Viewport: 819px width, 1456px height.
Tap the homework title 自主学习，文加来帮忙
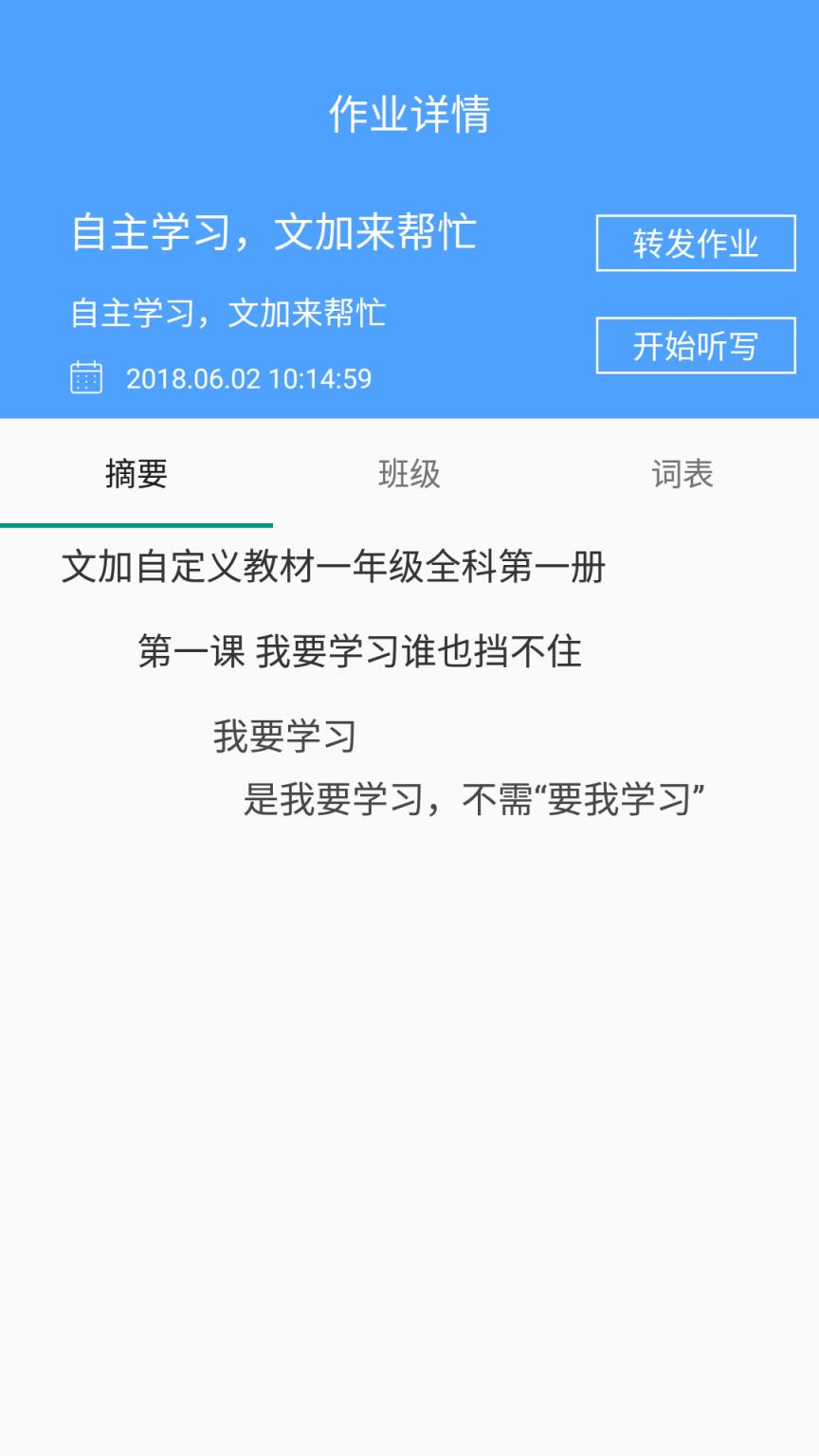tap(277, 230)
